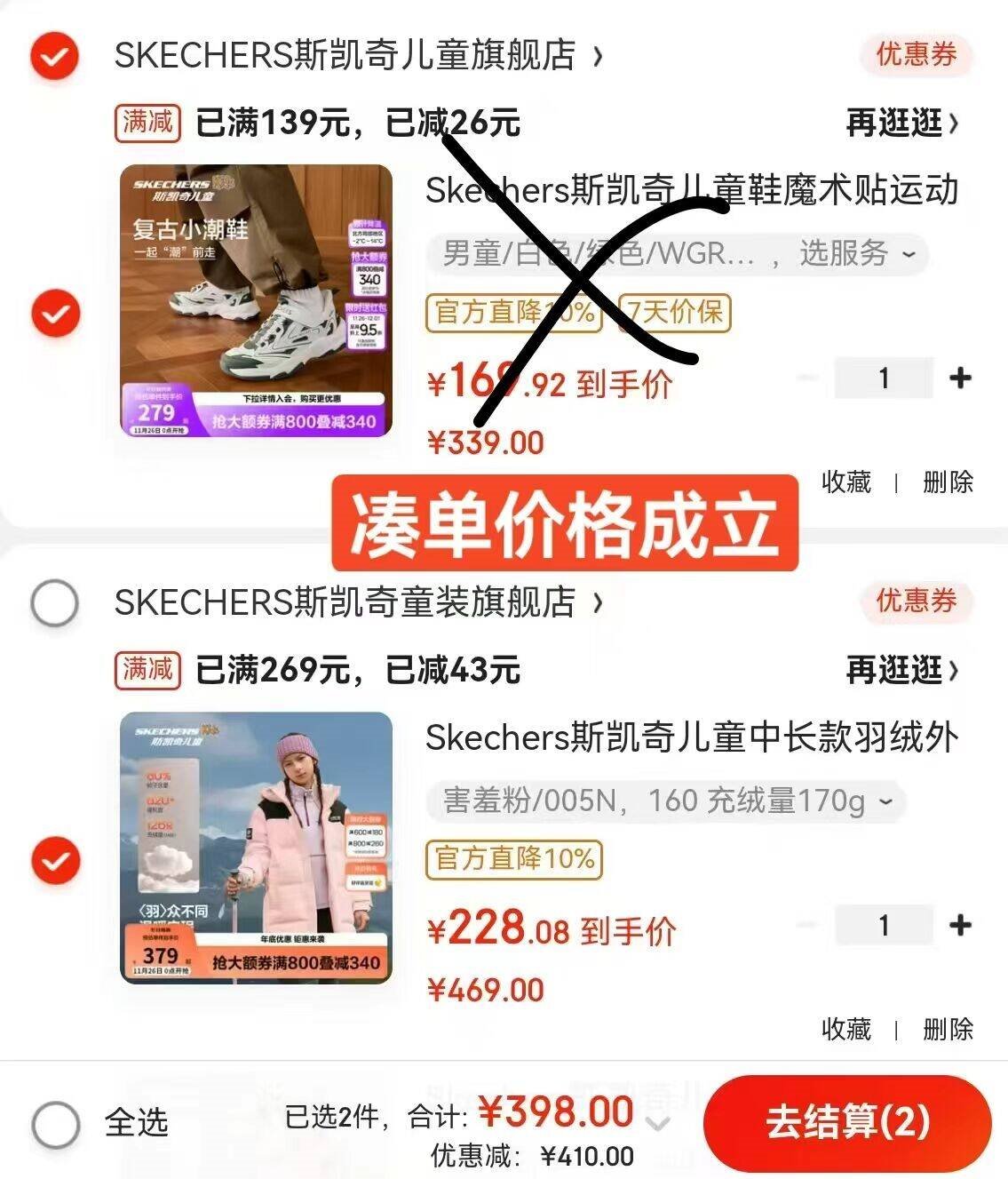
Task: Increase quantity of the down jacket
Action: coord(960,926)
